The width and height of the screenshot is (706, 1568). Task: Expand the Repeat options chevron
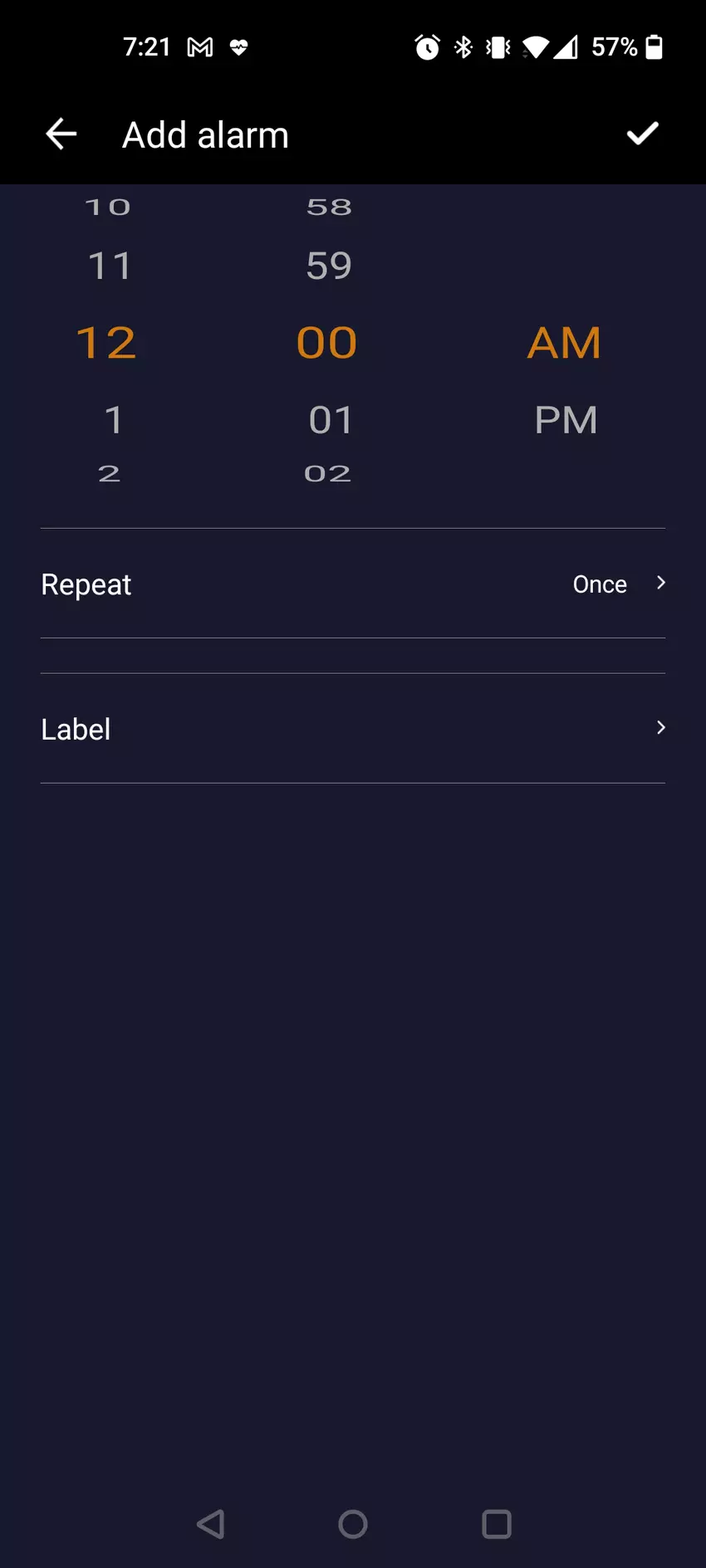pyautogui.click(x=660, y=583)
